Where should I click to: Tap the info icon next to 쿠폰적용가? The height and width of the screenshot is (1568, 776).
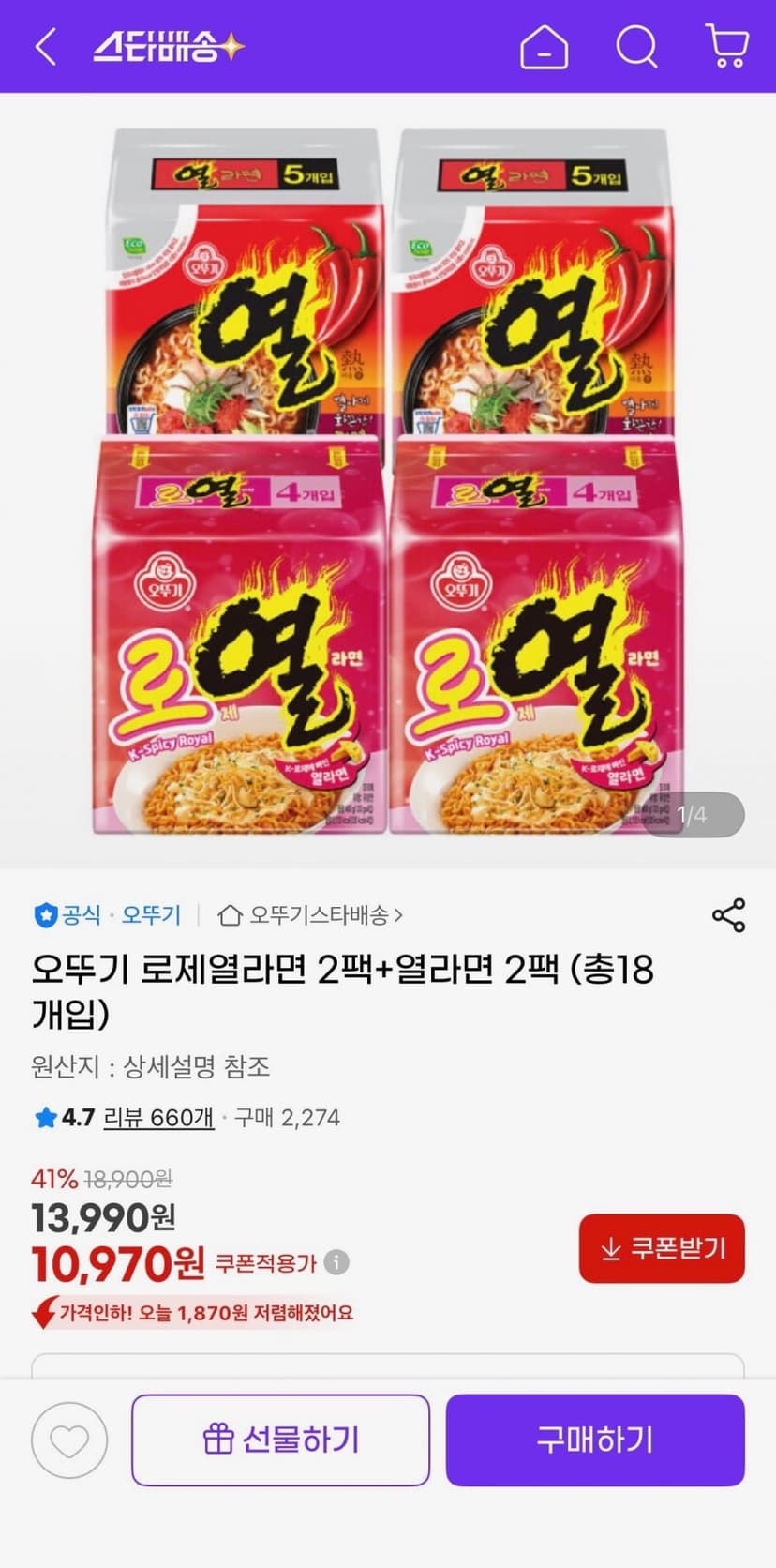[336, 1262]
